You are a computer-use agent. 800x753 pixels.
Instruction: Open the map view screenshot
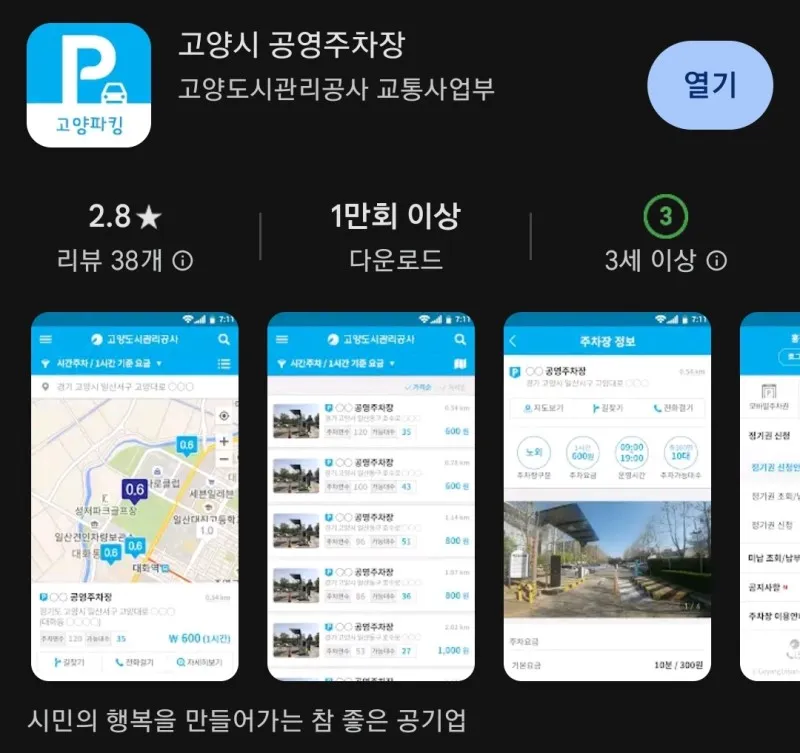pos(134,497)
